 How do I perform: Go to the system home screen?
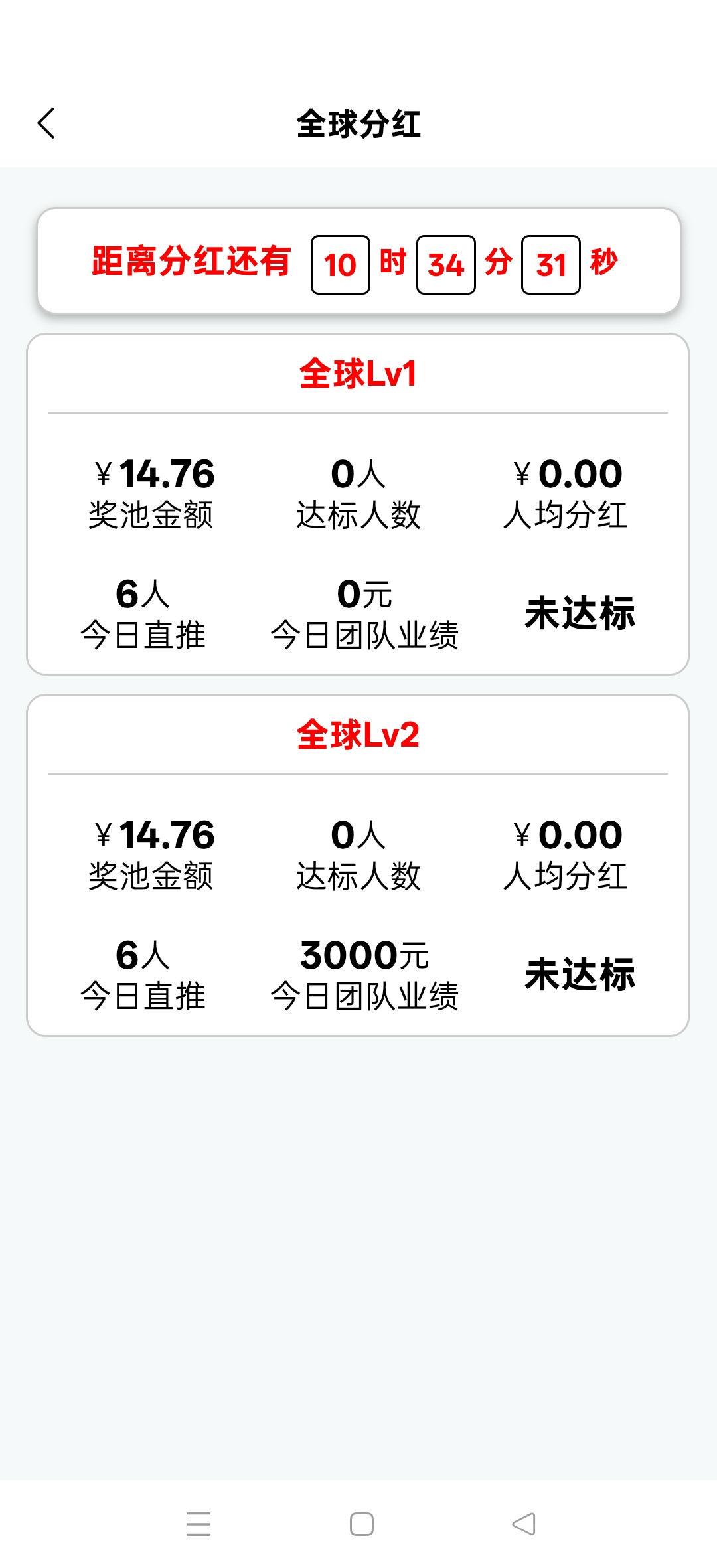361,1524
